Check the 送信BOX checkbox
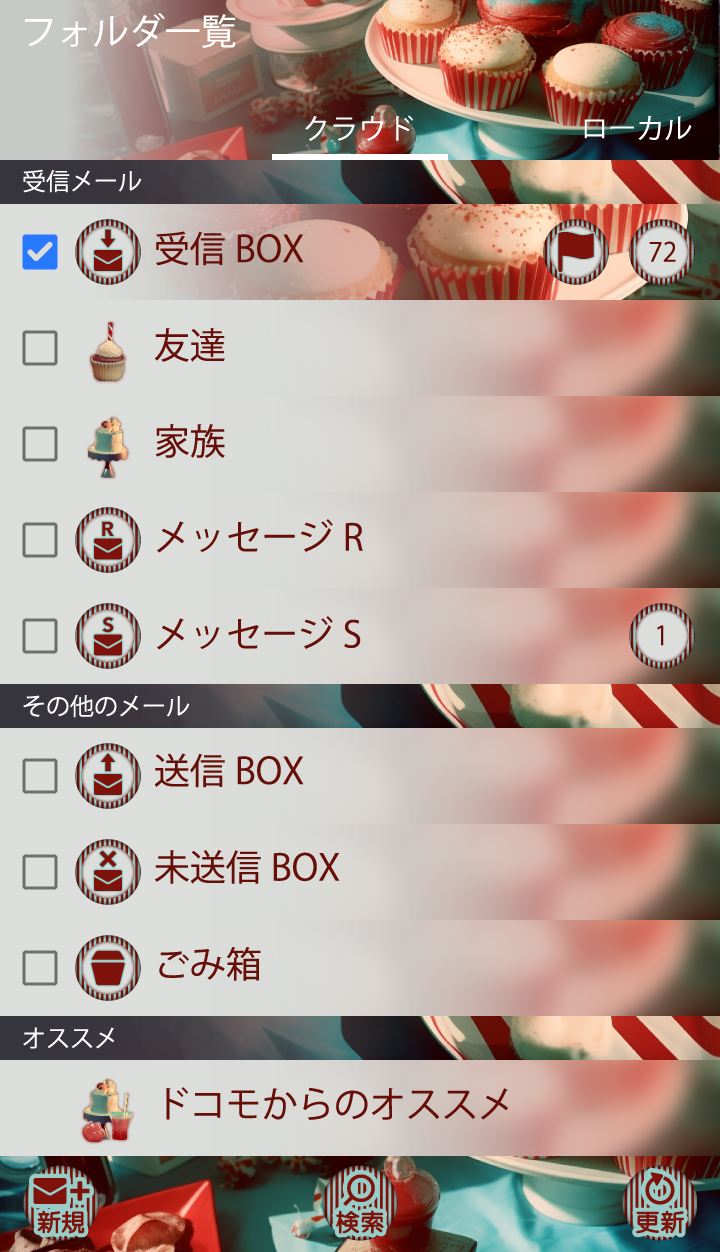This screenshot has width=720, height=1252. coord(40,775)
